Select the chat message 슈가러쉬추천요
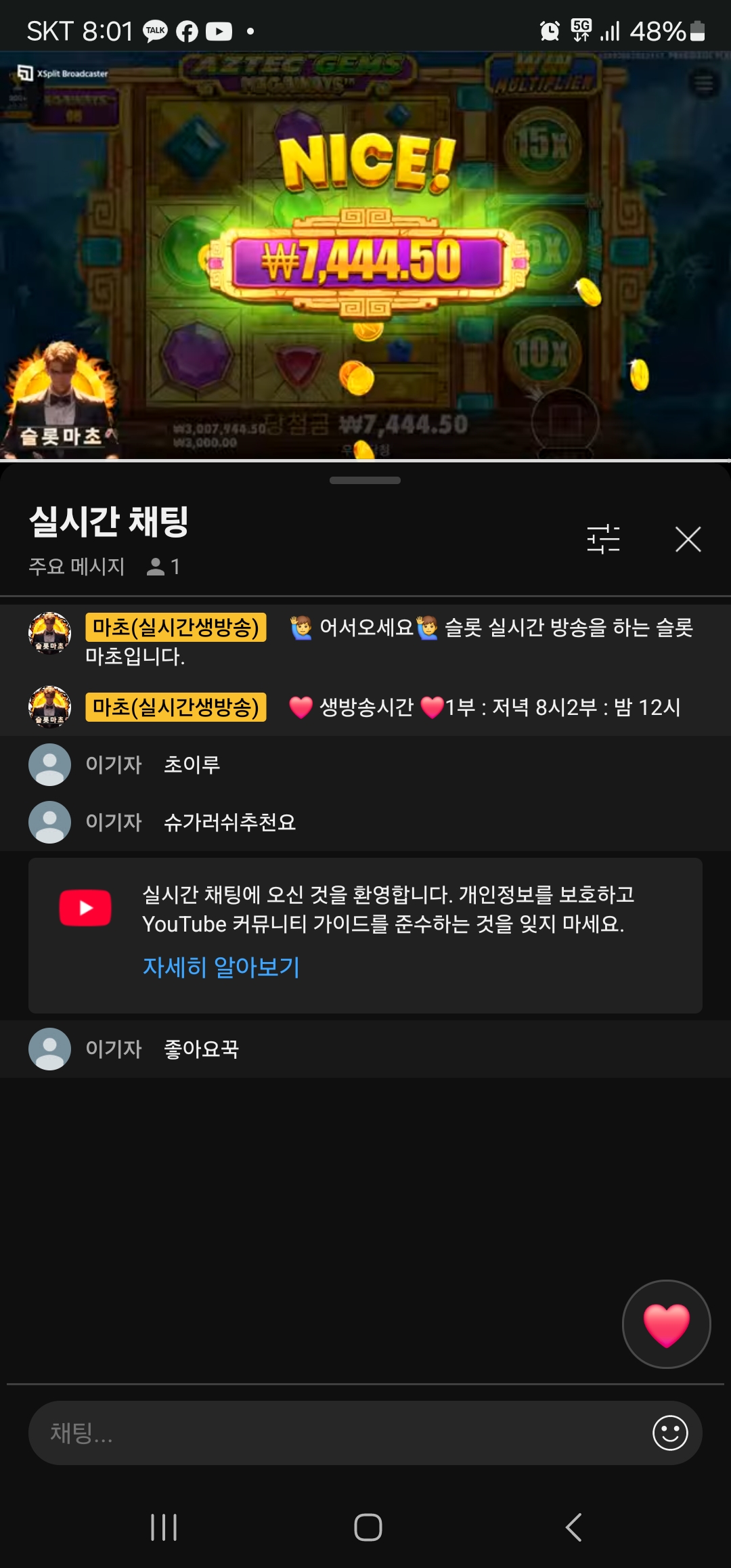 [x=230, y=822]
